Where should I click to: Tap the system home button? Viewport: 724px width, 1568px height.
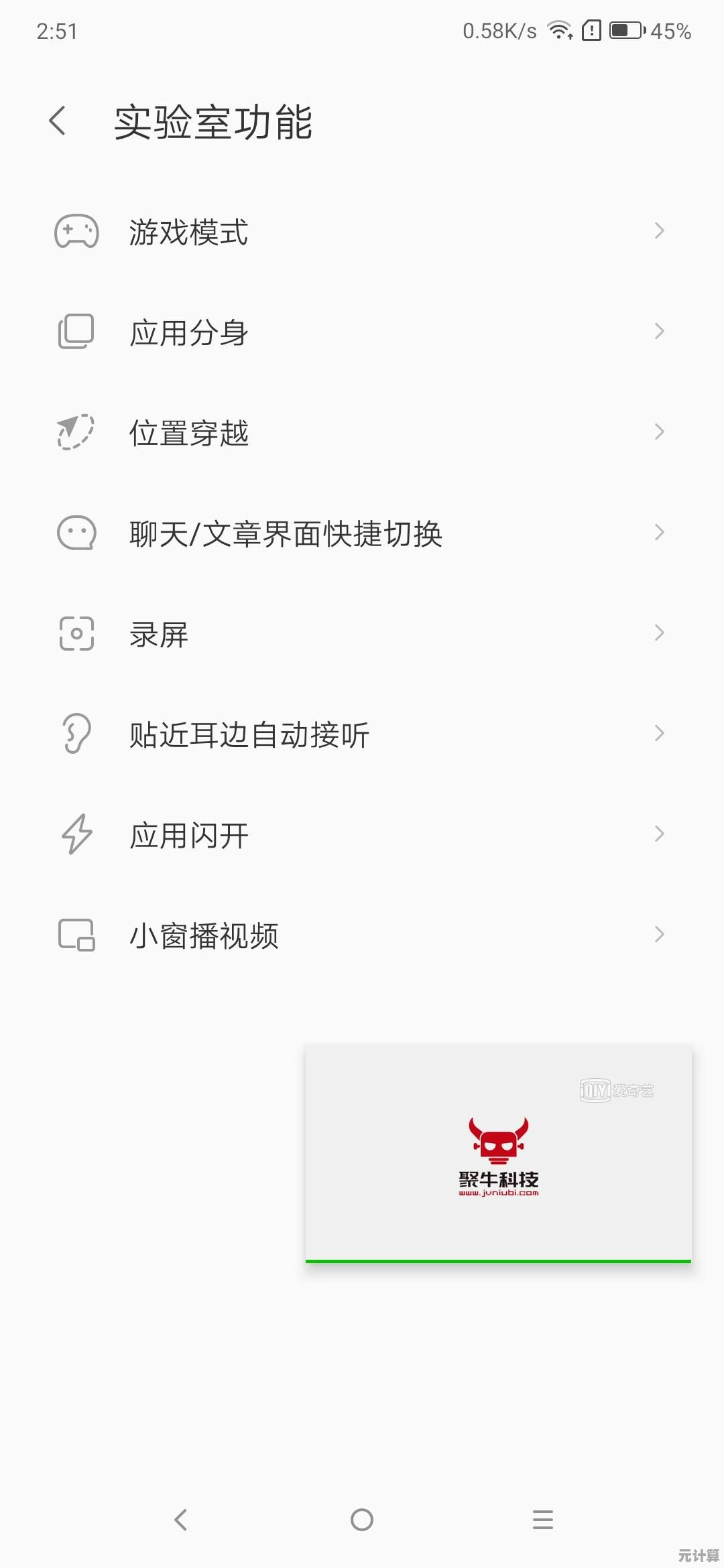coord(362,1520)
